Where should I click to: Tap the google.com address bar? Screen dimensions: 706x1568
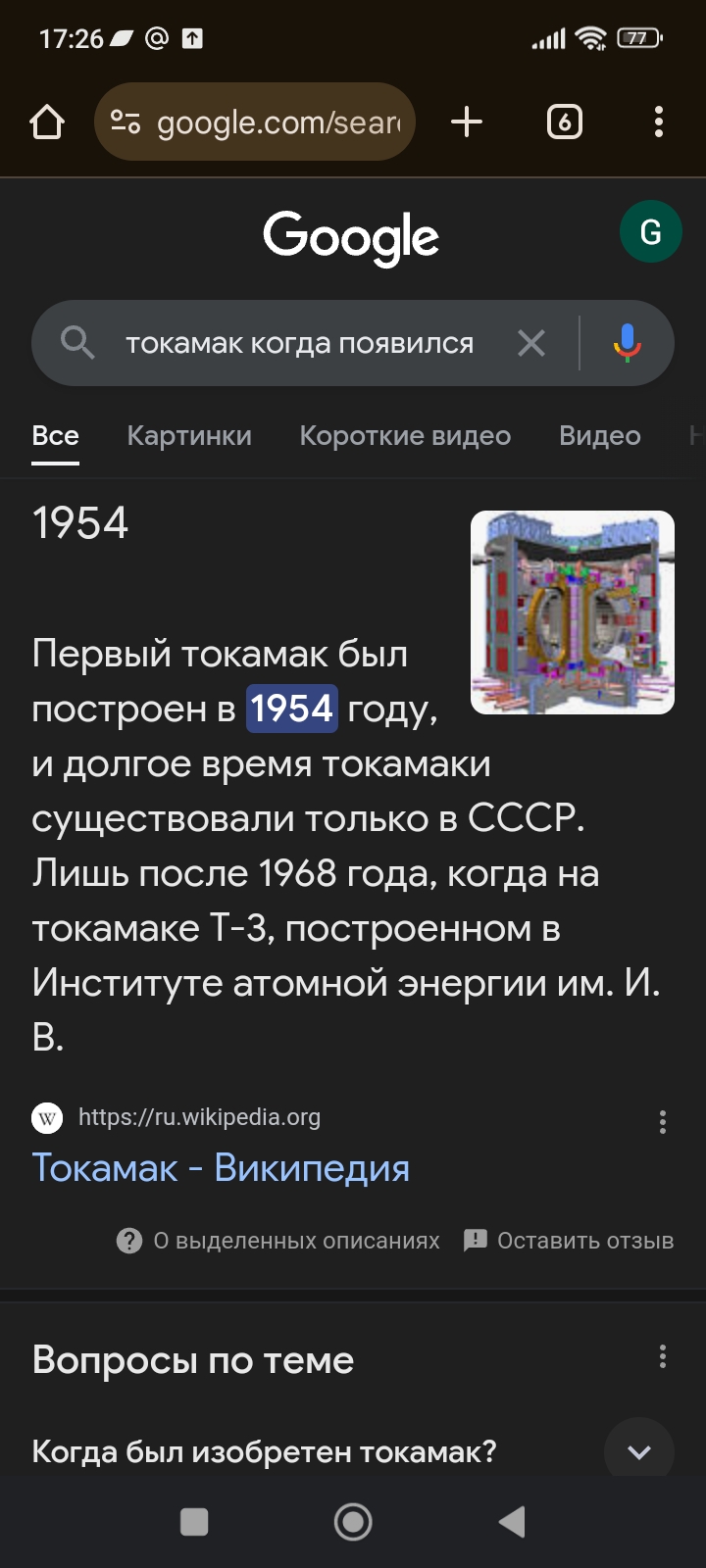point(255,122)
